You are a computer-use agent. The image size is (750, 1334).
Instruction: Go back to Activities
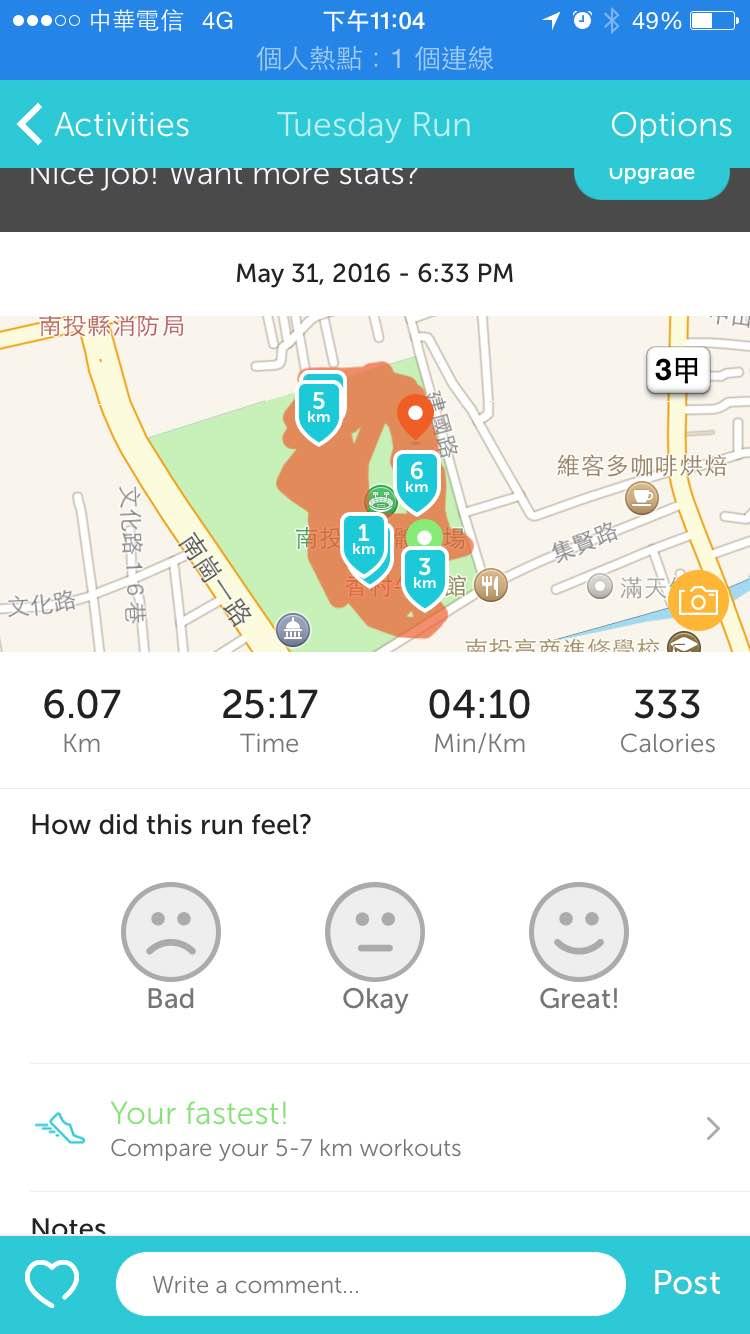pos(104,125)
